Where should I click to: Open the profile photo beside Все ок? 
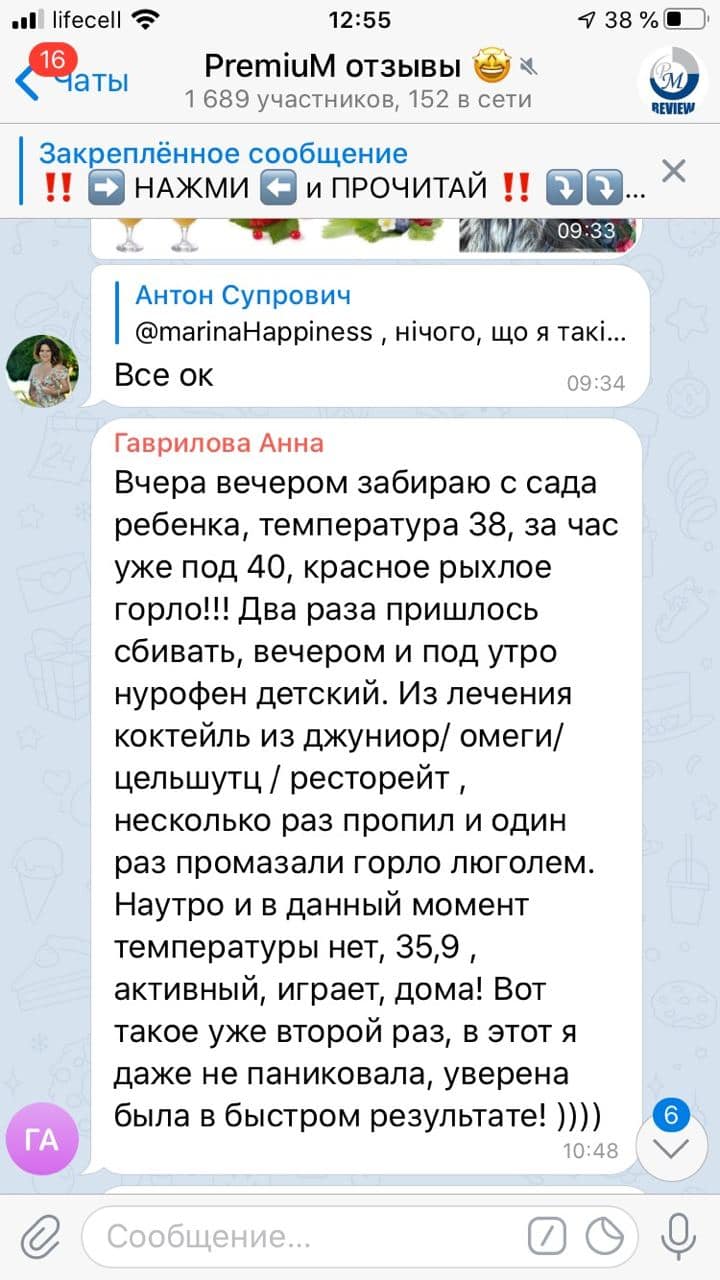[42, 369]
